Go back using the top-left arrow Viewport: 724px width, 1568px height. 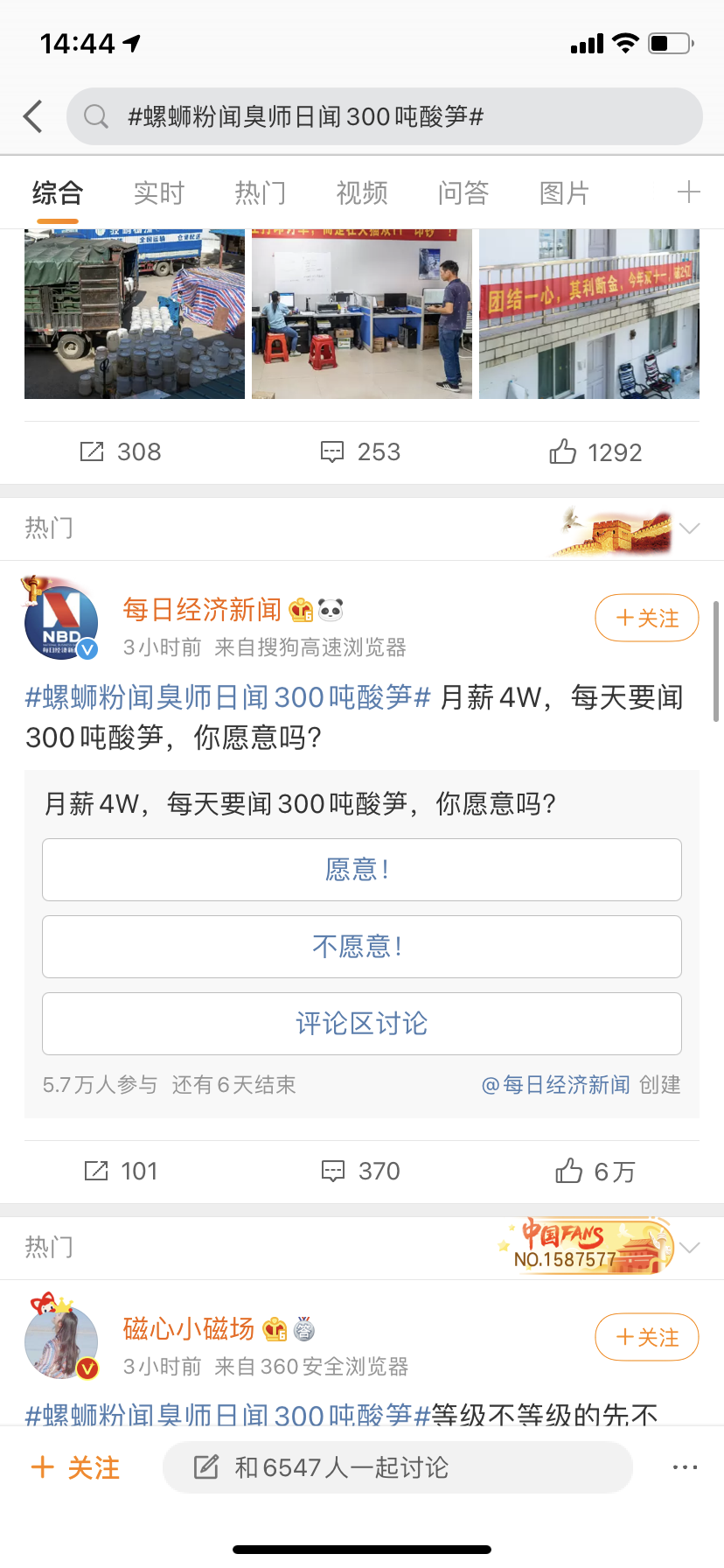[x=33, y=116]
